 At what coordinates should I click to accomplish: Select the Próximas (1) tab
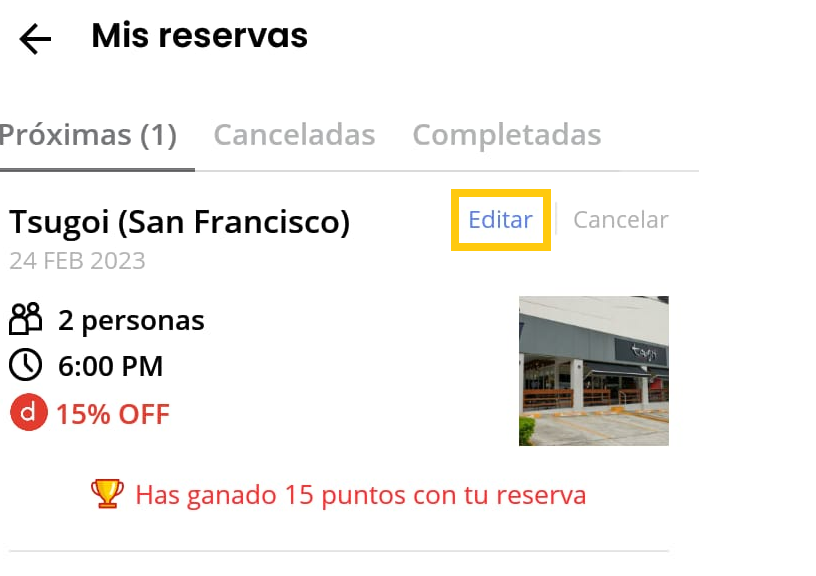click(89, 135)
